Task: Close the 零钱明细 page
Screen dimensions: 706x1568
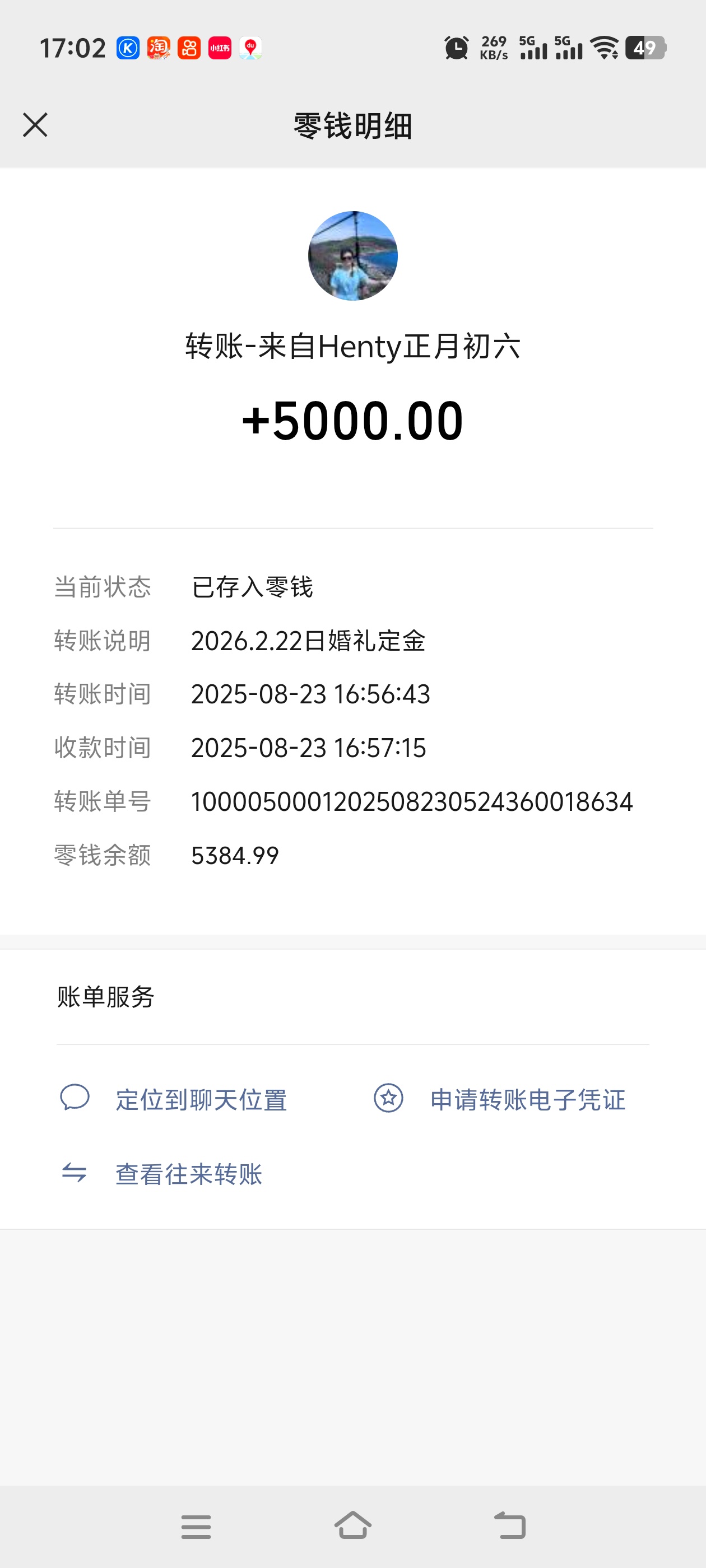Action: point(35,125)
